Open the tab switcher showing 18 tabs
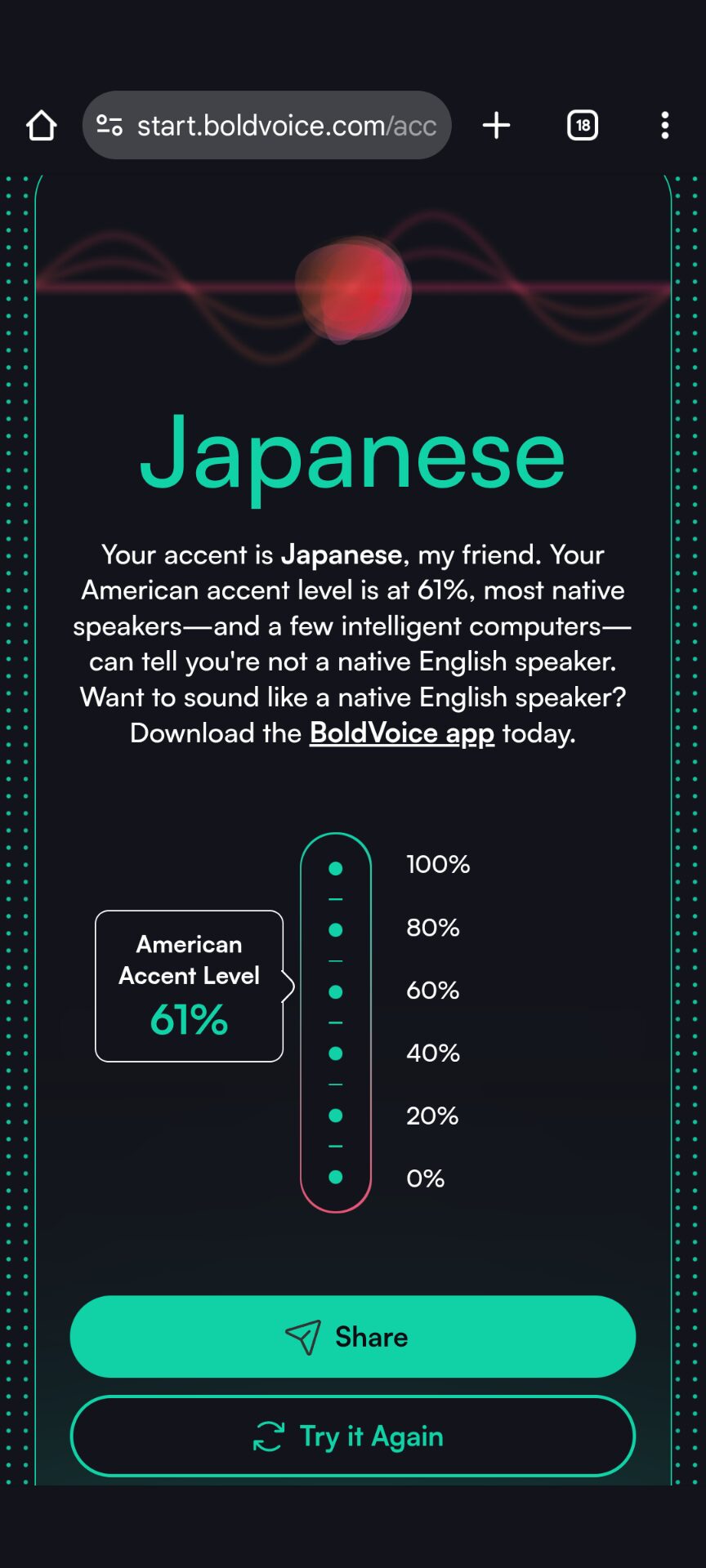 pos(583,126)
